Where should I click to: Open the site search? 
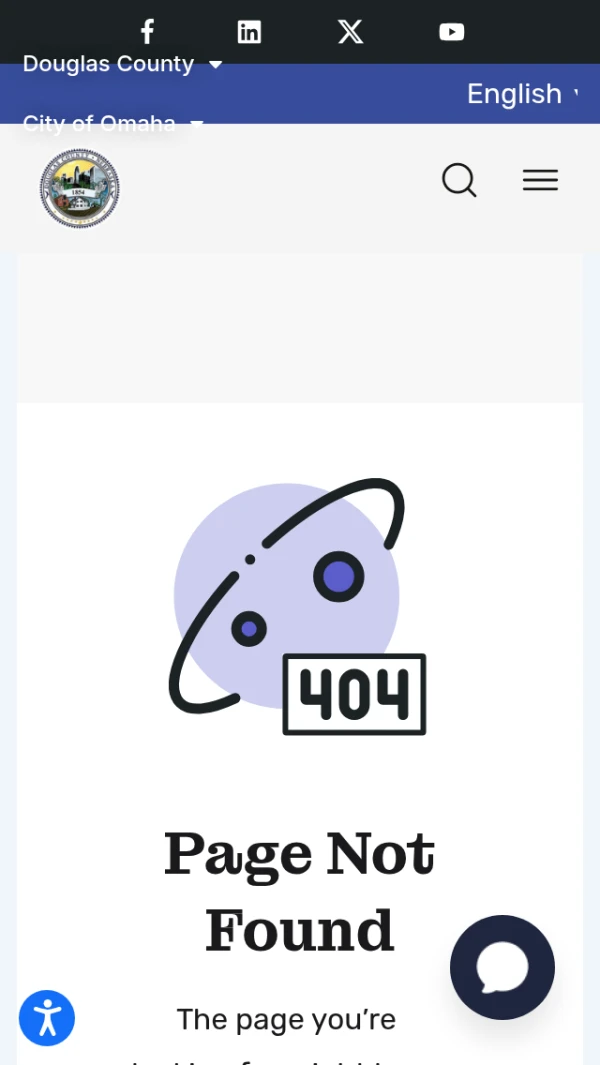tap(459, 181)
